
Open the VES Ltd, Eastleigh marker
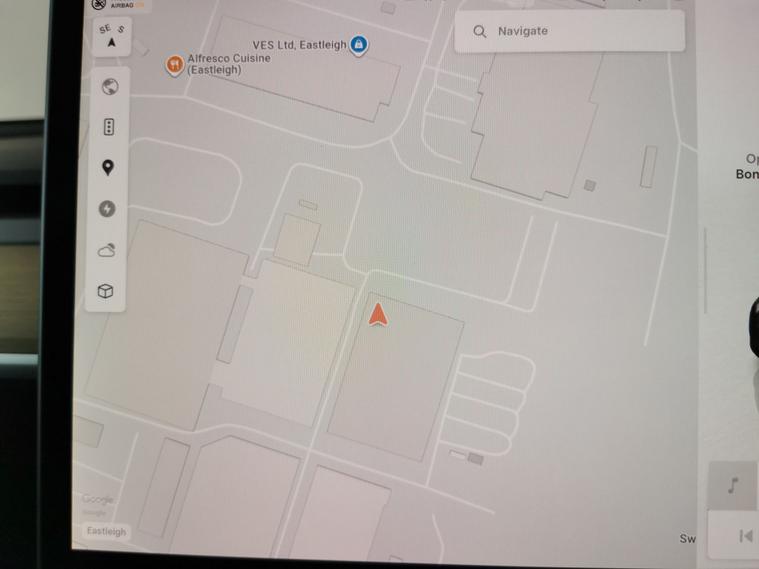coord(359,45)
